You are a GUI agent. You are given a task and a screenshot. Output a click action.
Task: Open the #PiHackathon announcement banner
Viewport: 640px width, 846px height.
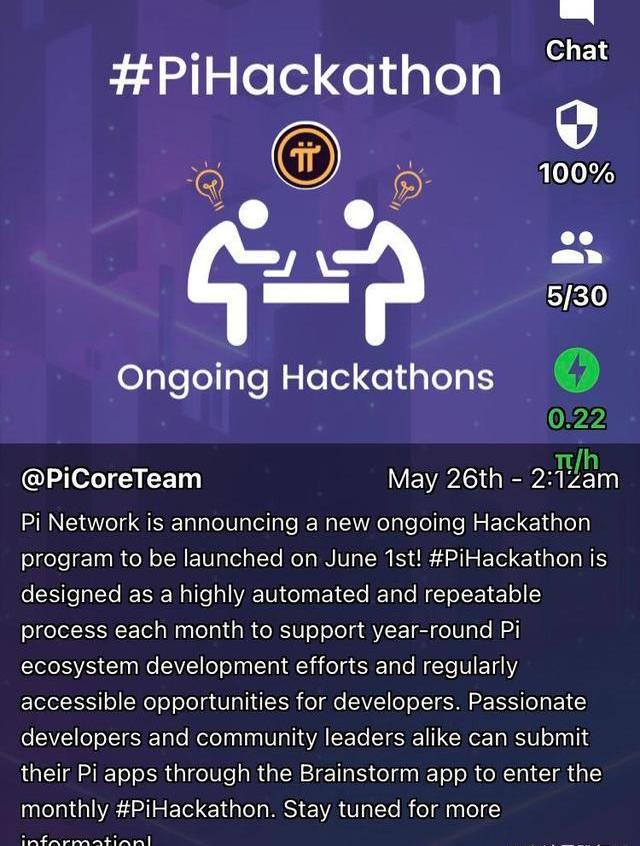tap(305, 230)
